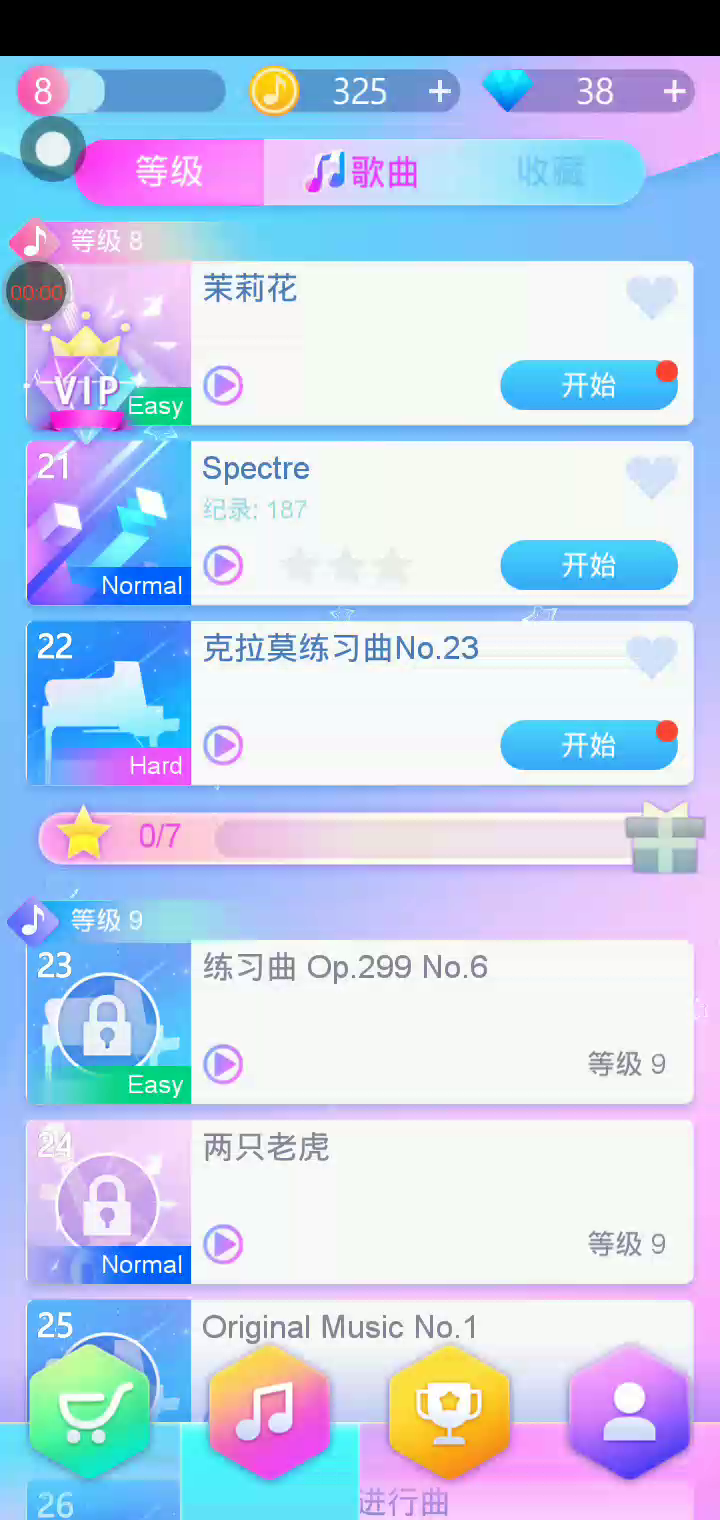Favorite 克拉莫练习曲No.23
Screen dimensions: 720x1520
point(651,658)
